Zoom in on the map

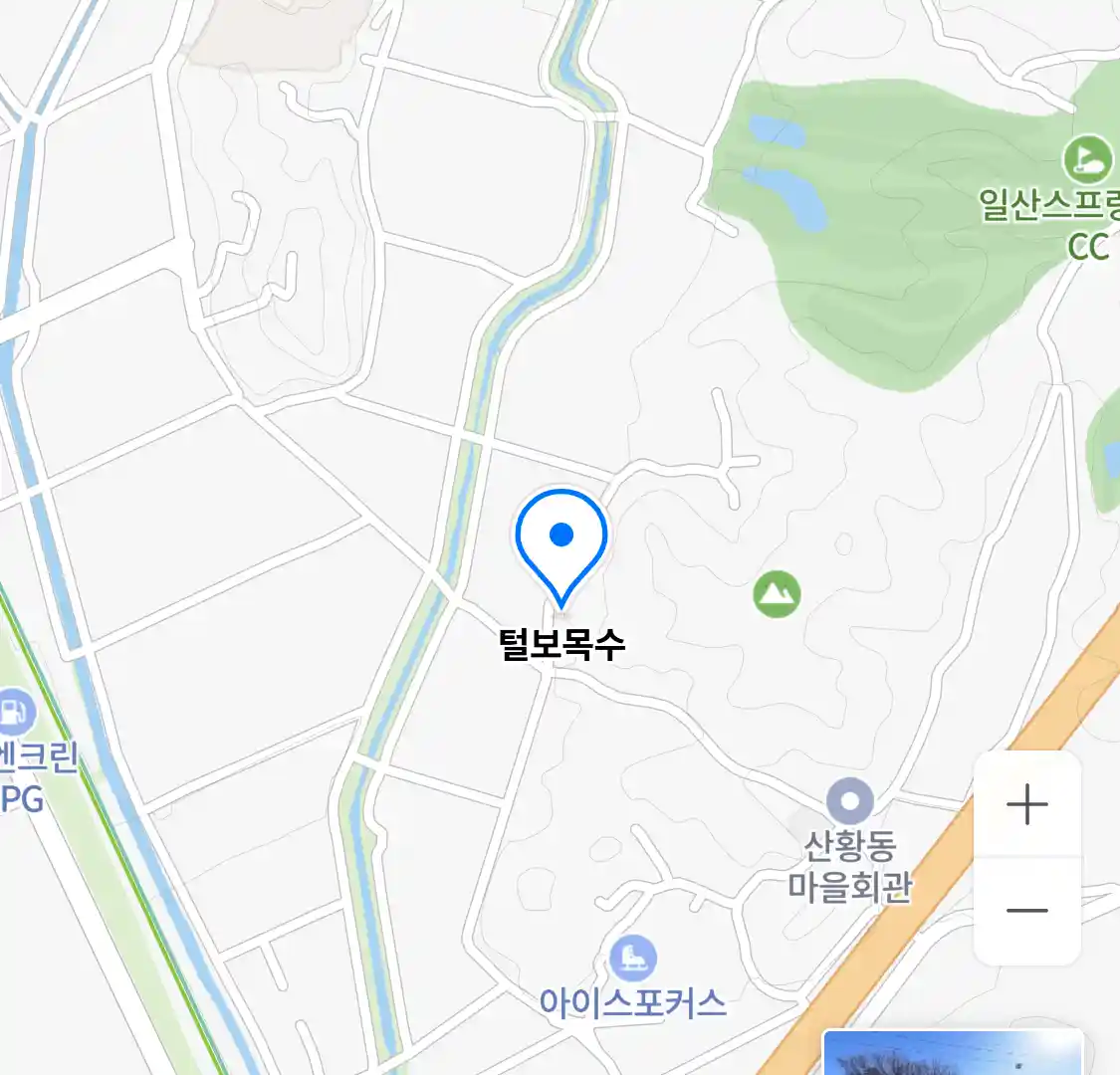pos(1027,804)
